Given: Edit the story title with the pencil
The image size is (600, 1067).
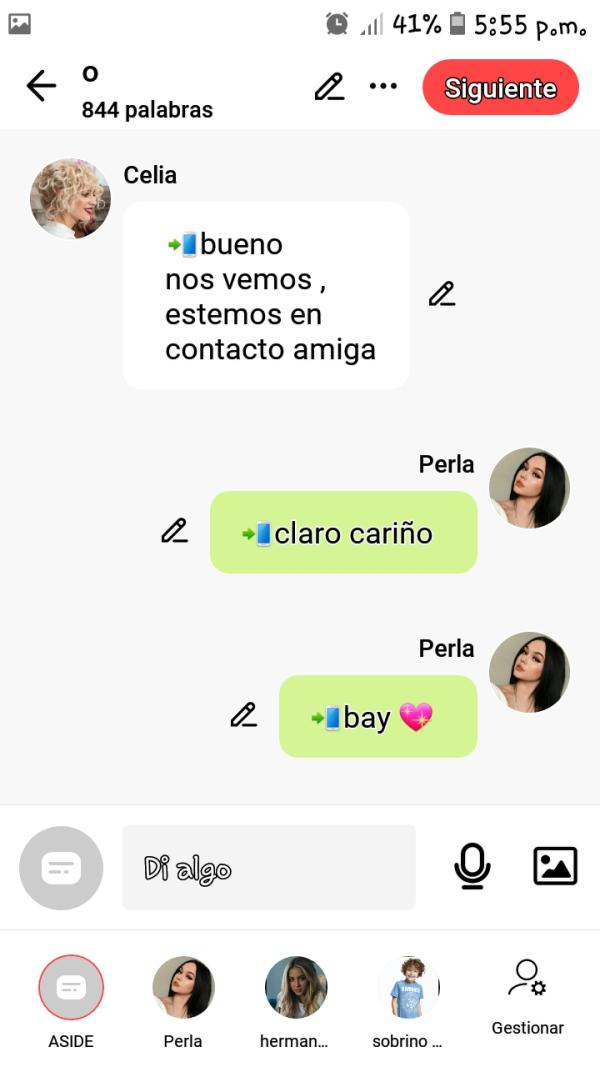Looking at the screenshot, I should (x=329, y=87).
